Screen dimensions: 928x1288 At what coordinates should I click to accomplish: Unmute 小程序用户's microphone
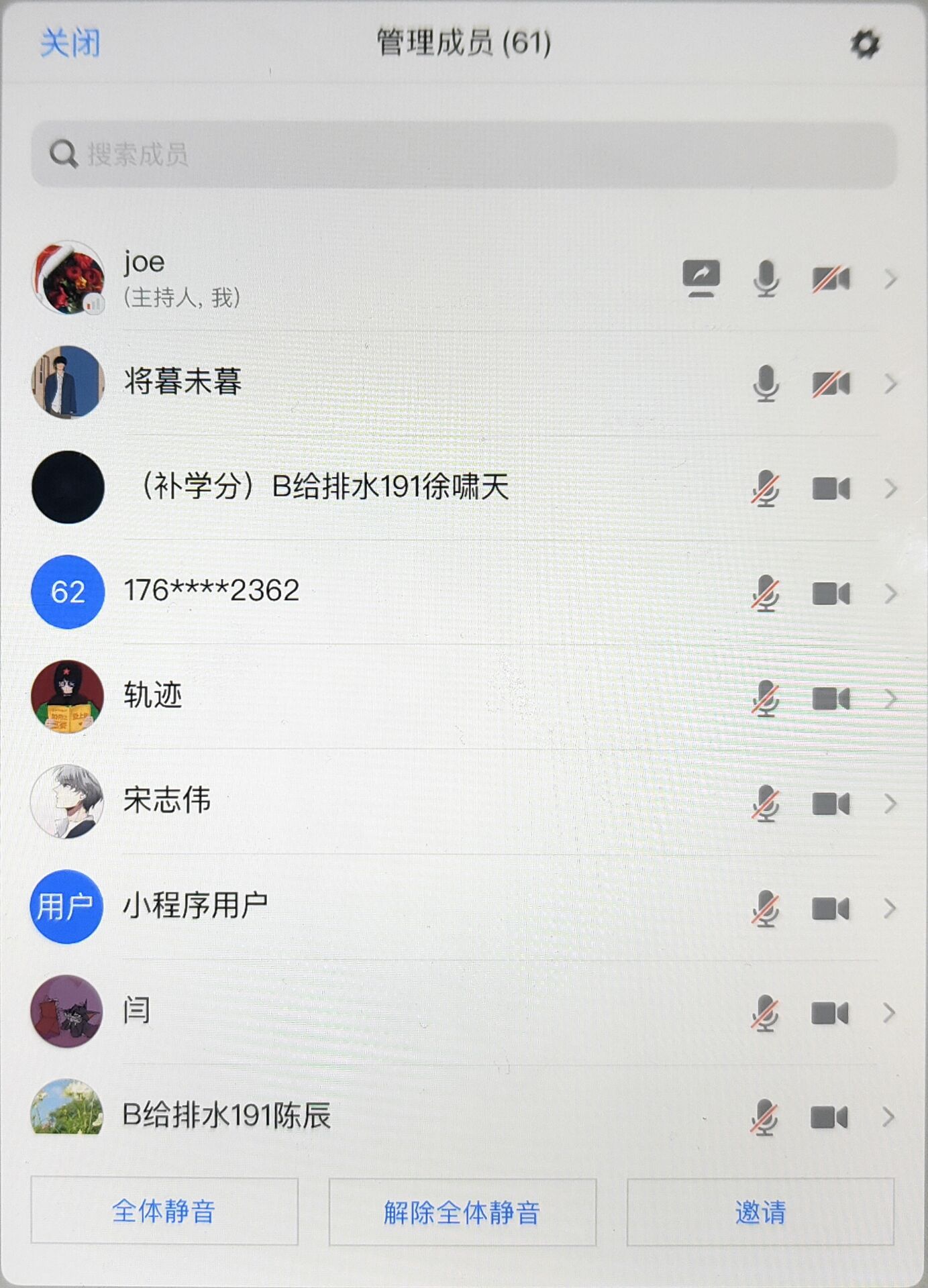coord(765,909)
